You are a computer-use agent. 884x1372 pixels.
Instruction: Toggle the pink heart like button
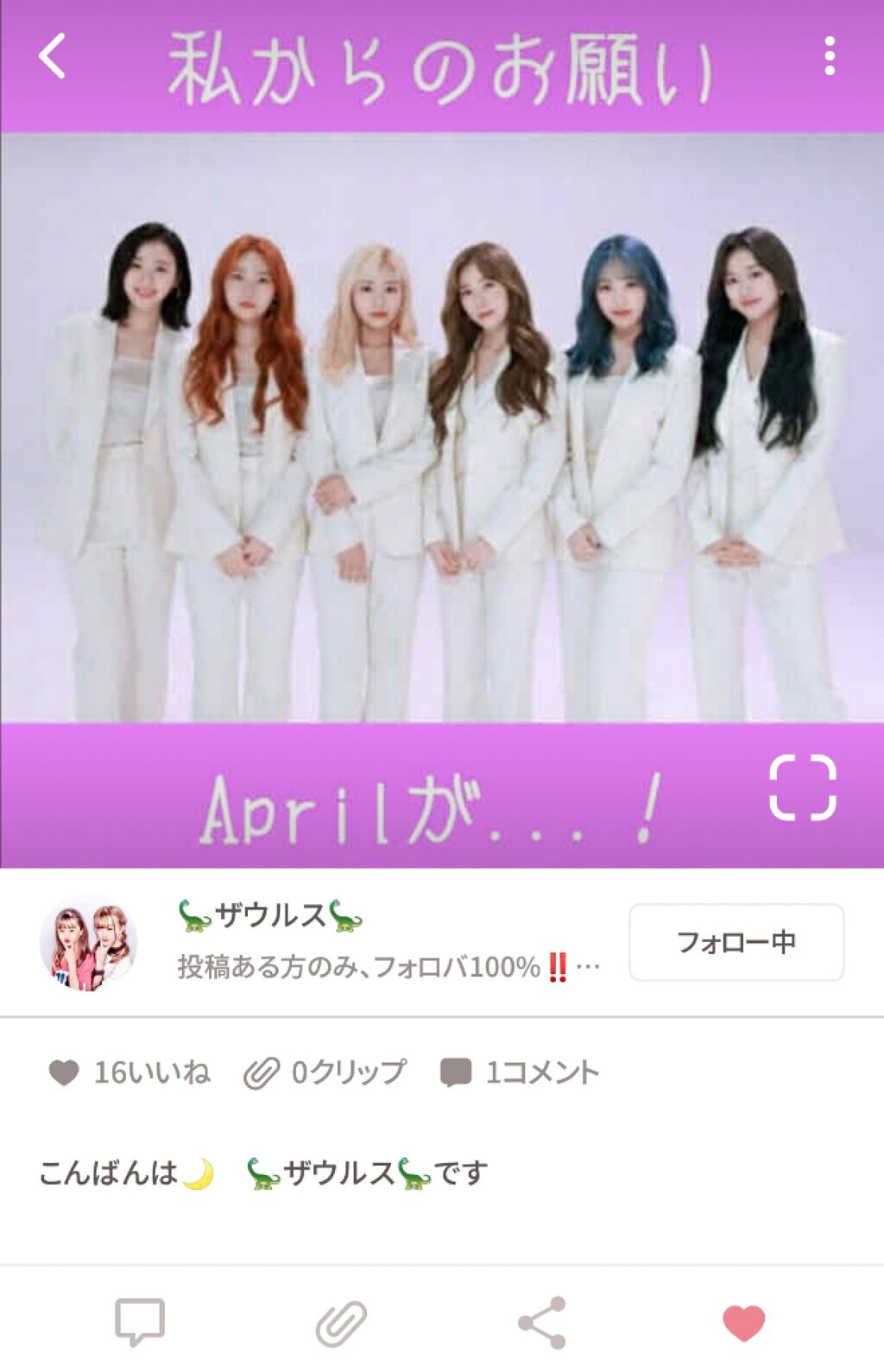coord(743,1322)
